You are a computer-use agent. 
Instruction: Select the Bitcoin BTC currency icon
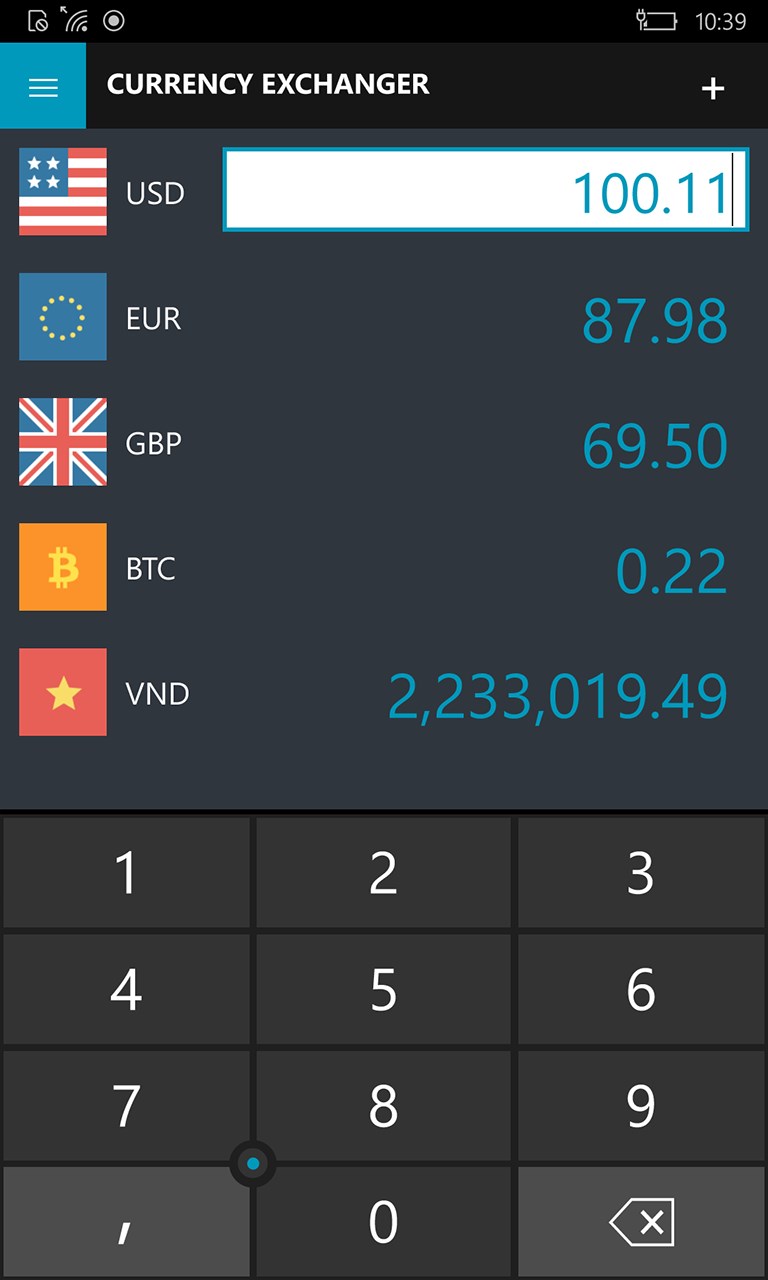[62, 567]
